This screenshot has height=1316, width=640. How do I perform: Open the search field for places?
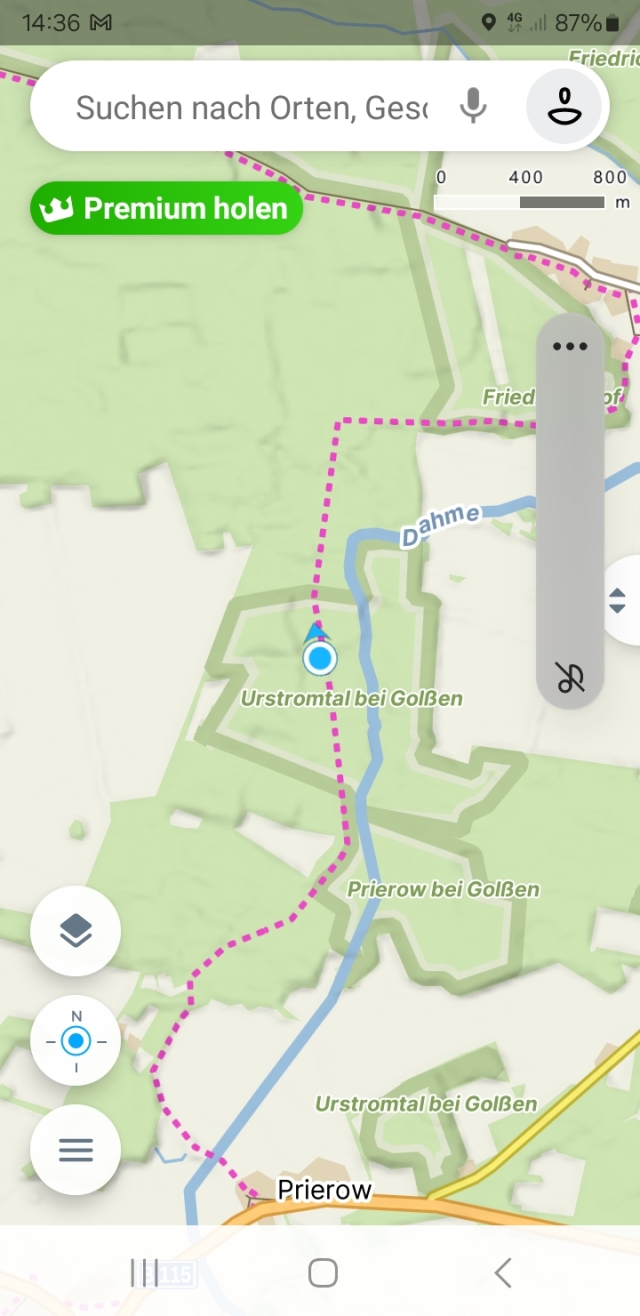pyautogui.click(x=250, y=107)
